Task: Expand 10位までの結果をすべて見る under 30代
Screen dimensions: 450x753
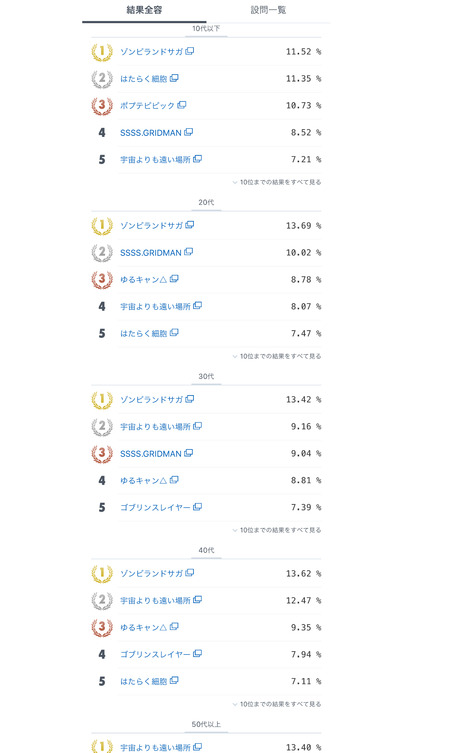Action: (x=277, y=530)
